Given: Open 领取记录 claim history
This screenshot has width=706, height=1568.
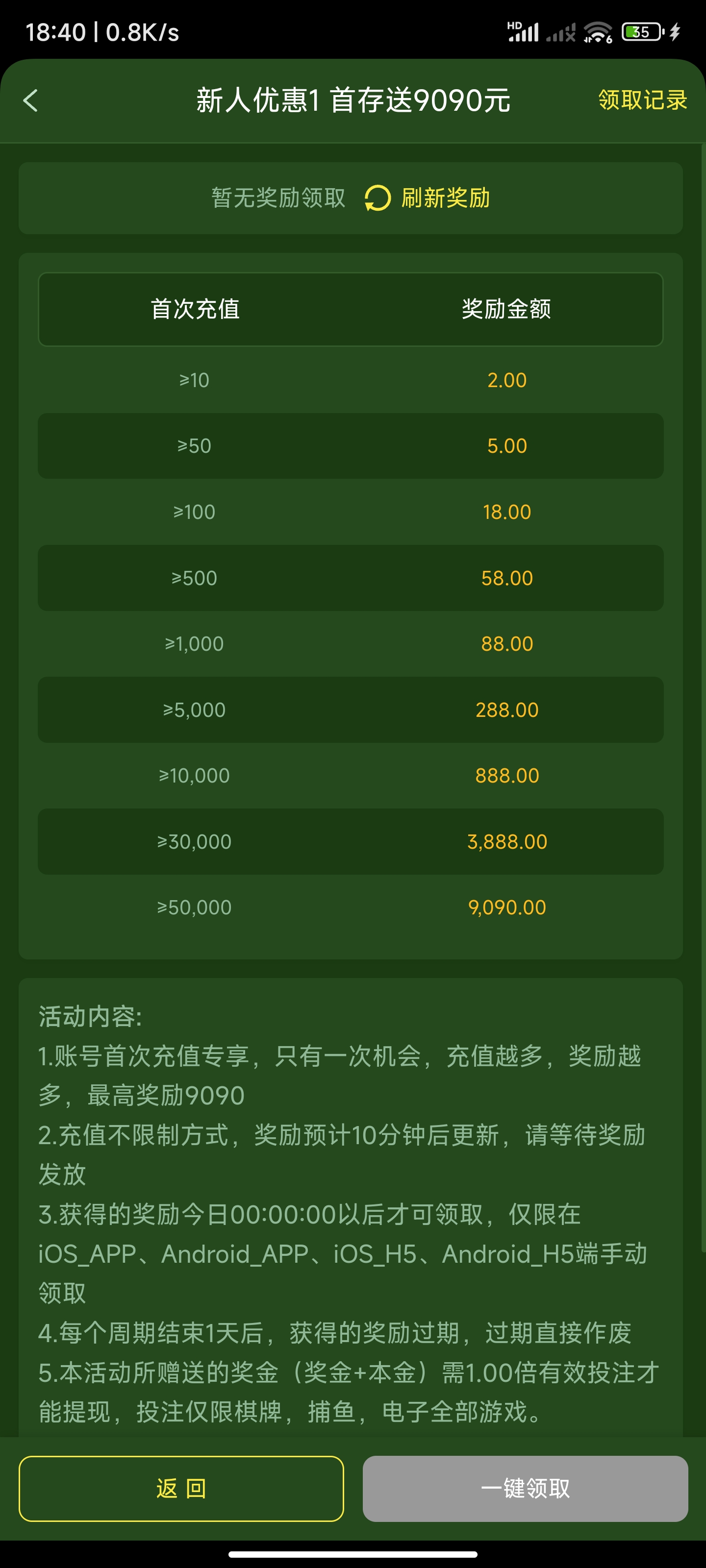Looking at the screenshot, I should click(x=642, y=100).
